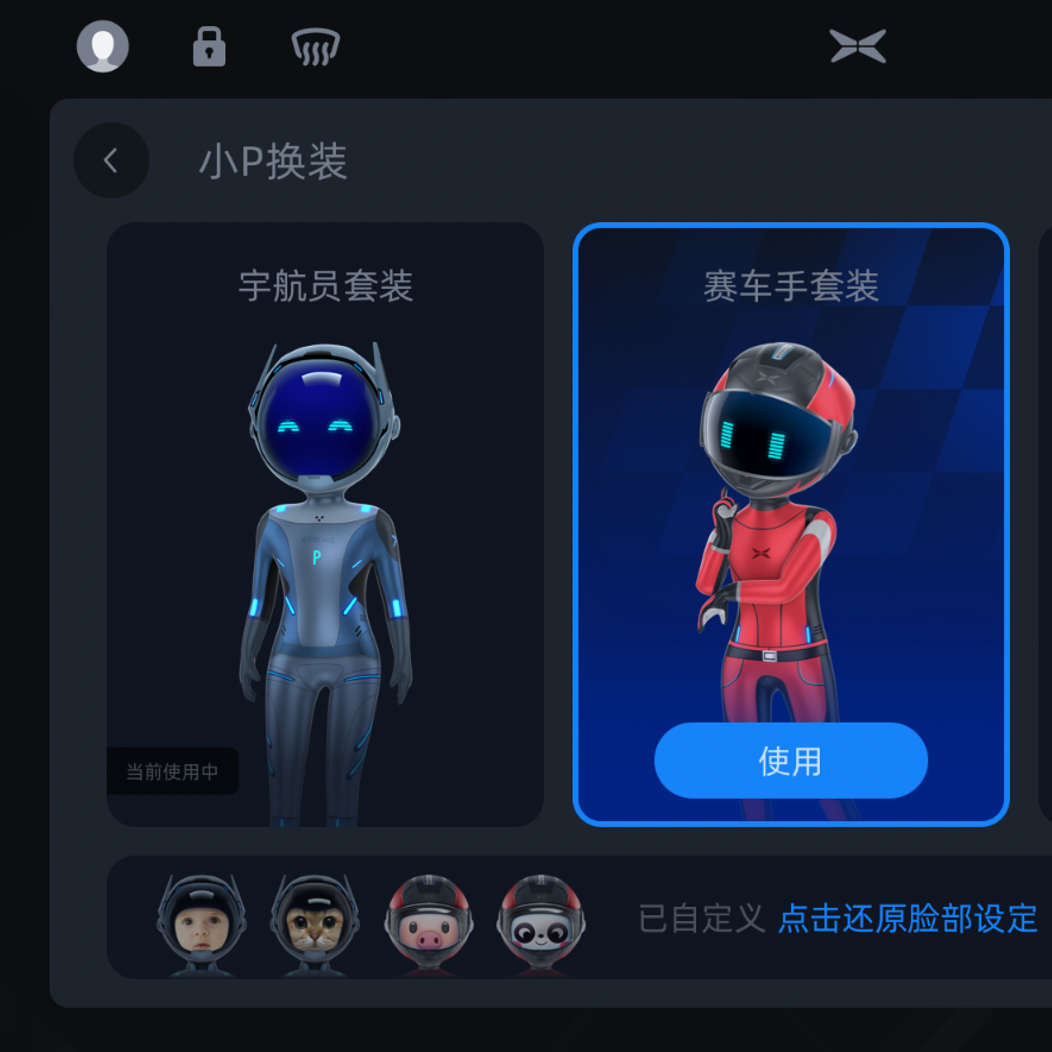The height and width of the screenshot is (1052, 1052).
Task: Open the user profile avatar
Action: [x=103, y=47]
